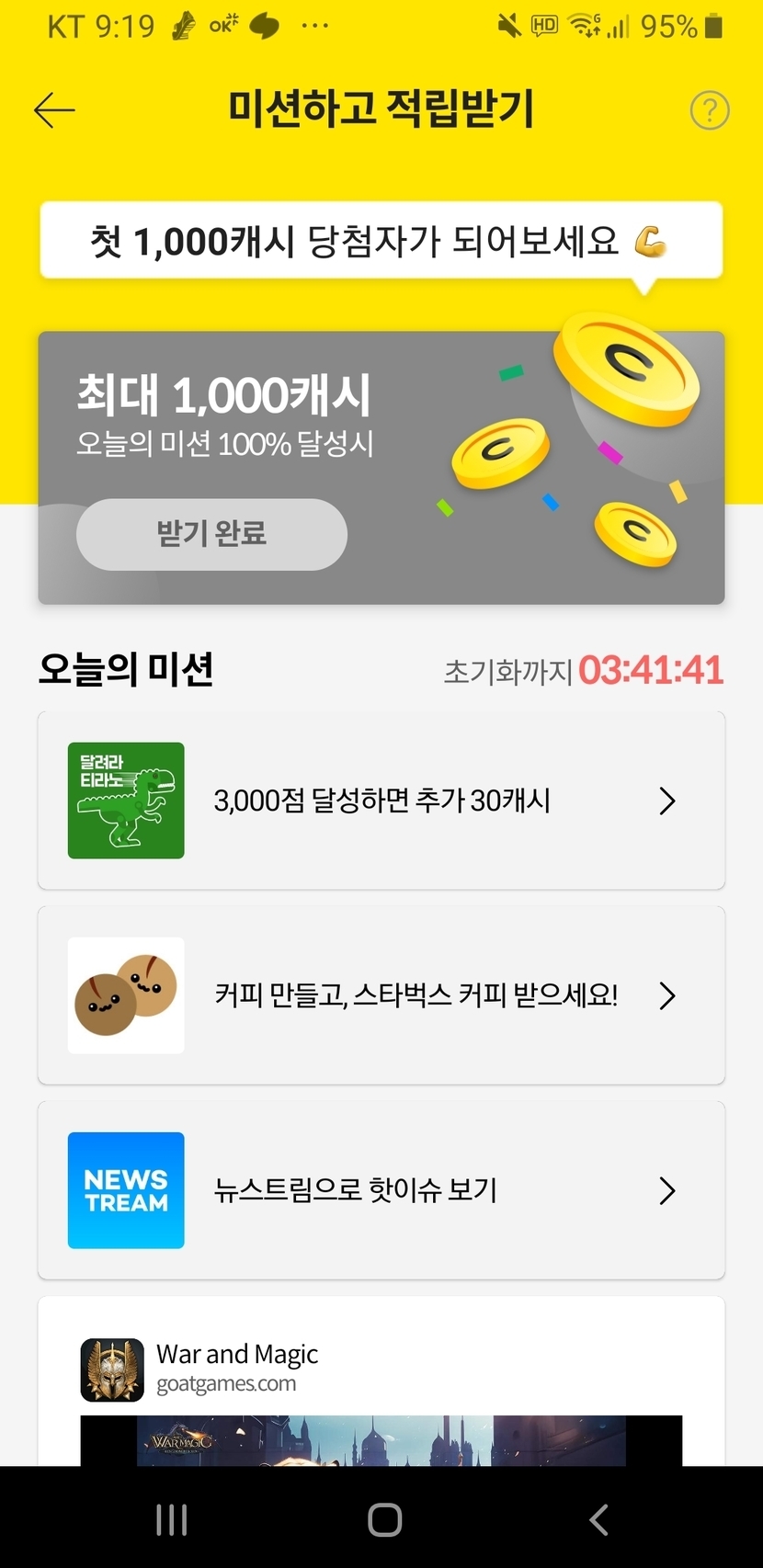This screenshot has width=763, height=1568.
Task: Open the 달려라 티라노 3,000점 mission
Action: point(381,801)
